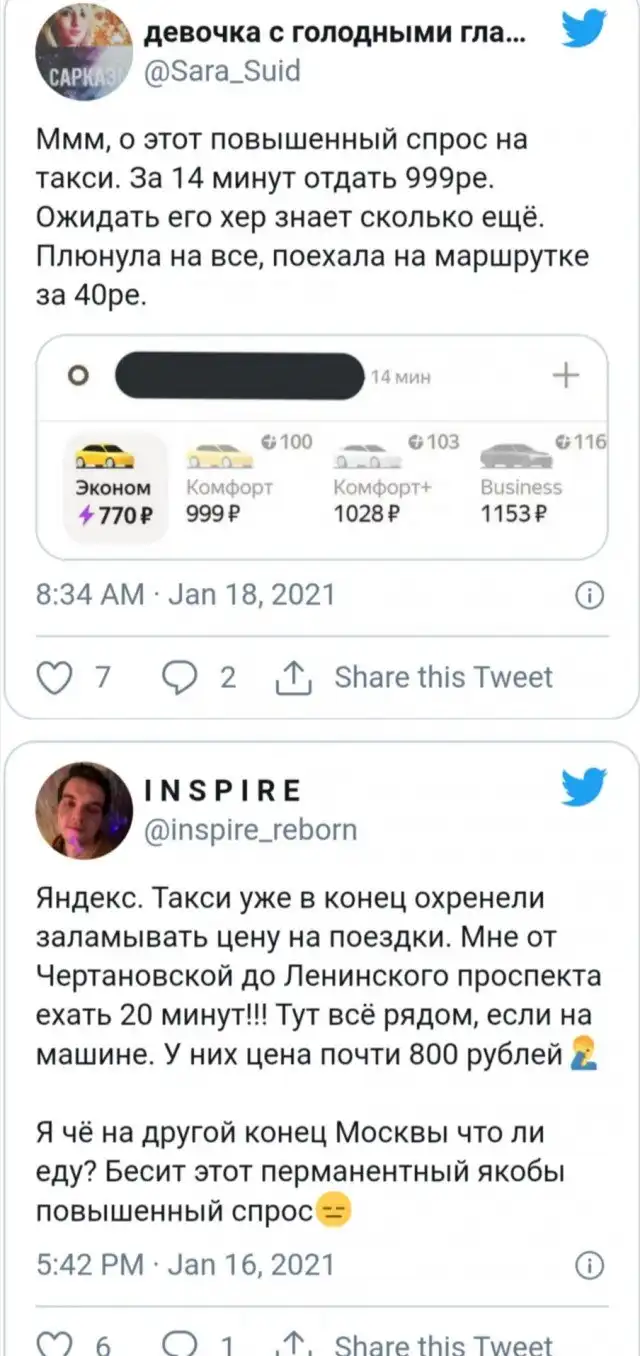Like the tweet by Sara_Suid
640x1356 pixels.
pyautogui.click(x=50, y=677)
